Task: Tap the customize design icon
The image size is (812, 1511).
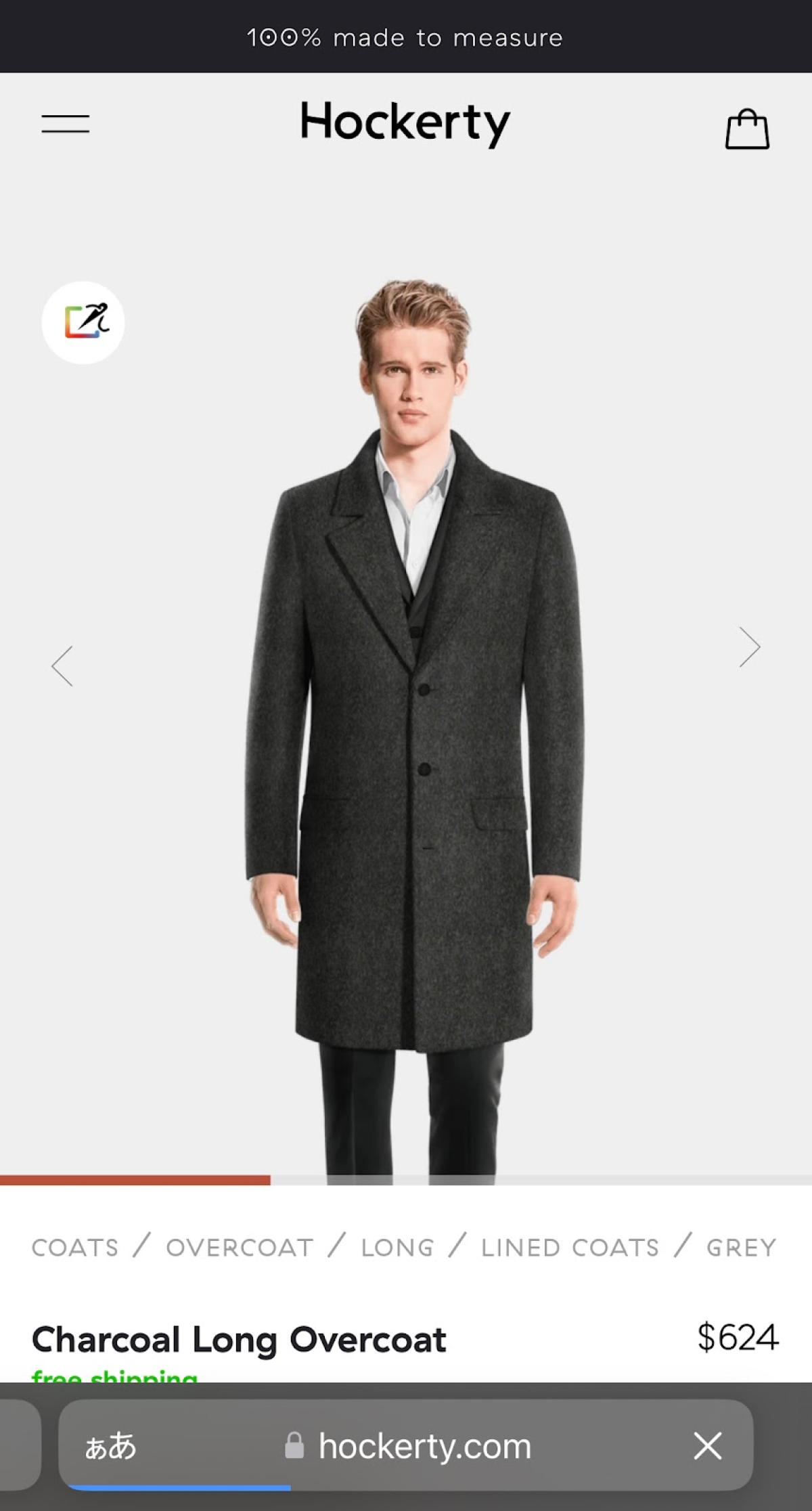Action: 83,322
